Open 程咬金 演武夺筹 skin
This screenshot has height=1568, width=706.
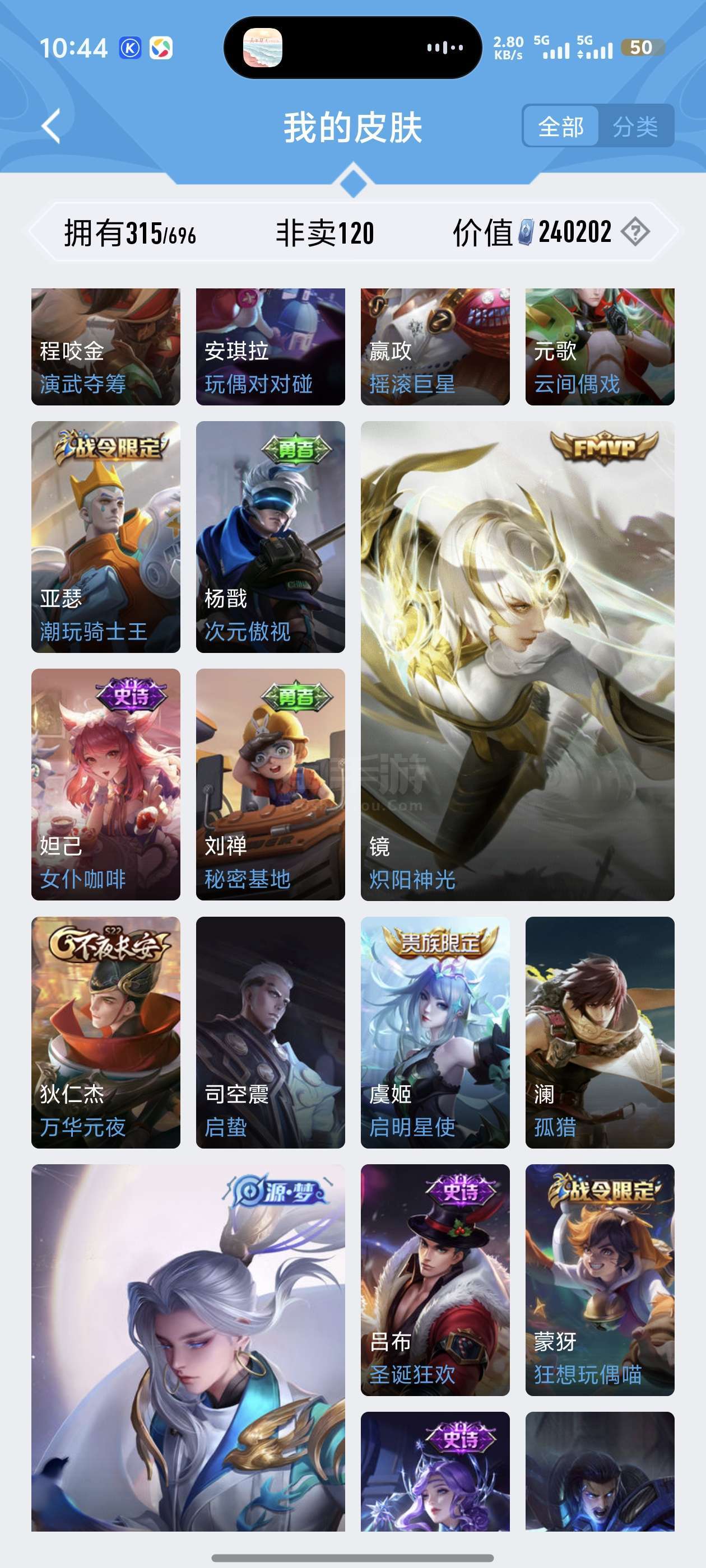click(106, 347)
